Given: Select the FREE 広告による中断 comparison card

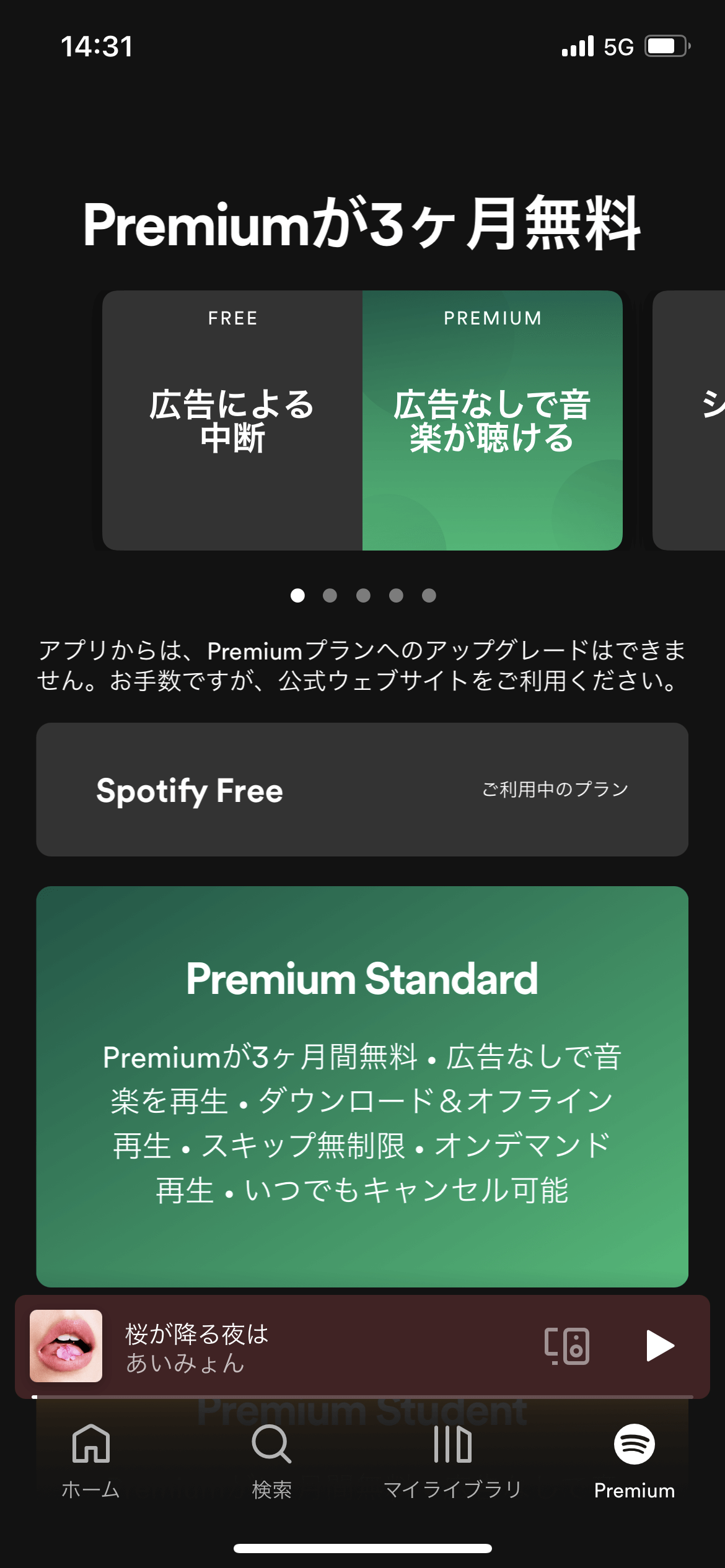Looking at the screenshot, I should coord(232,421).
